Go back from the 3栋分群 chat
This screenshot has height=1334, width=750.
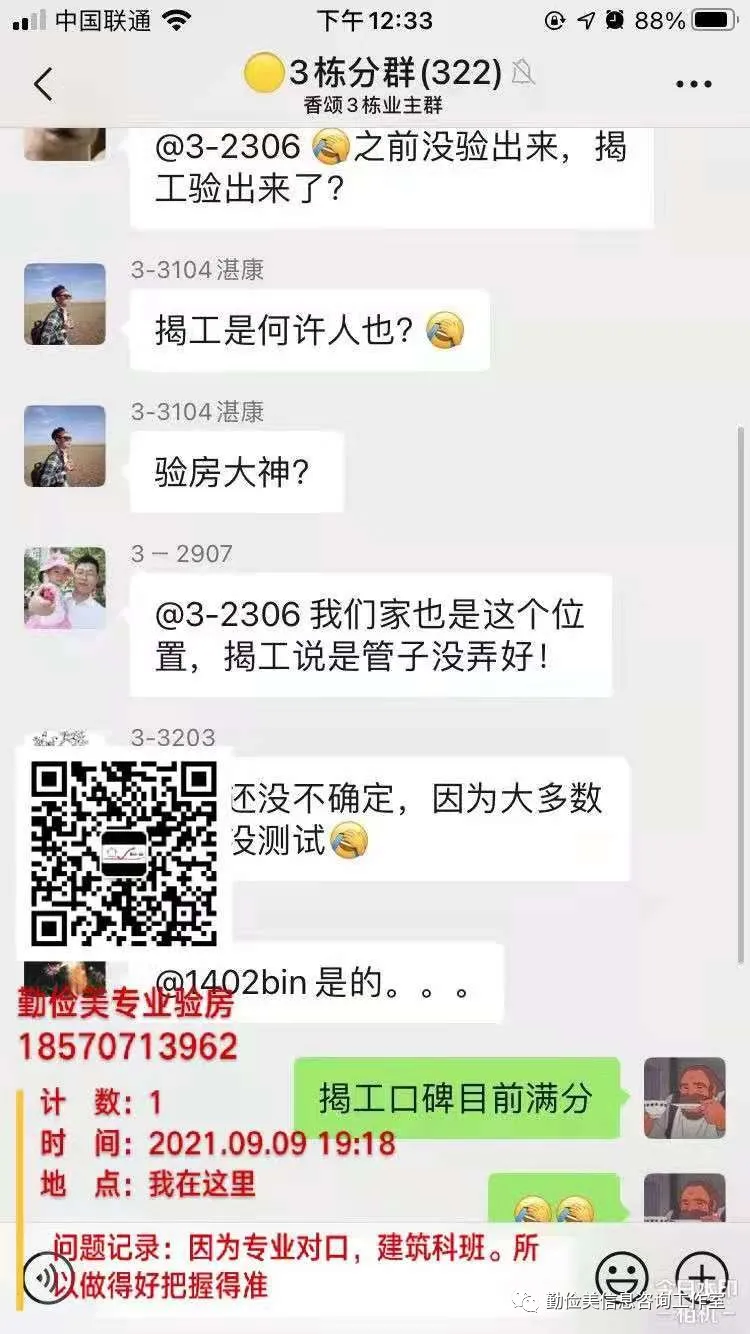coord(43,85)
